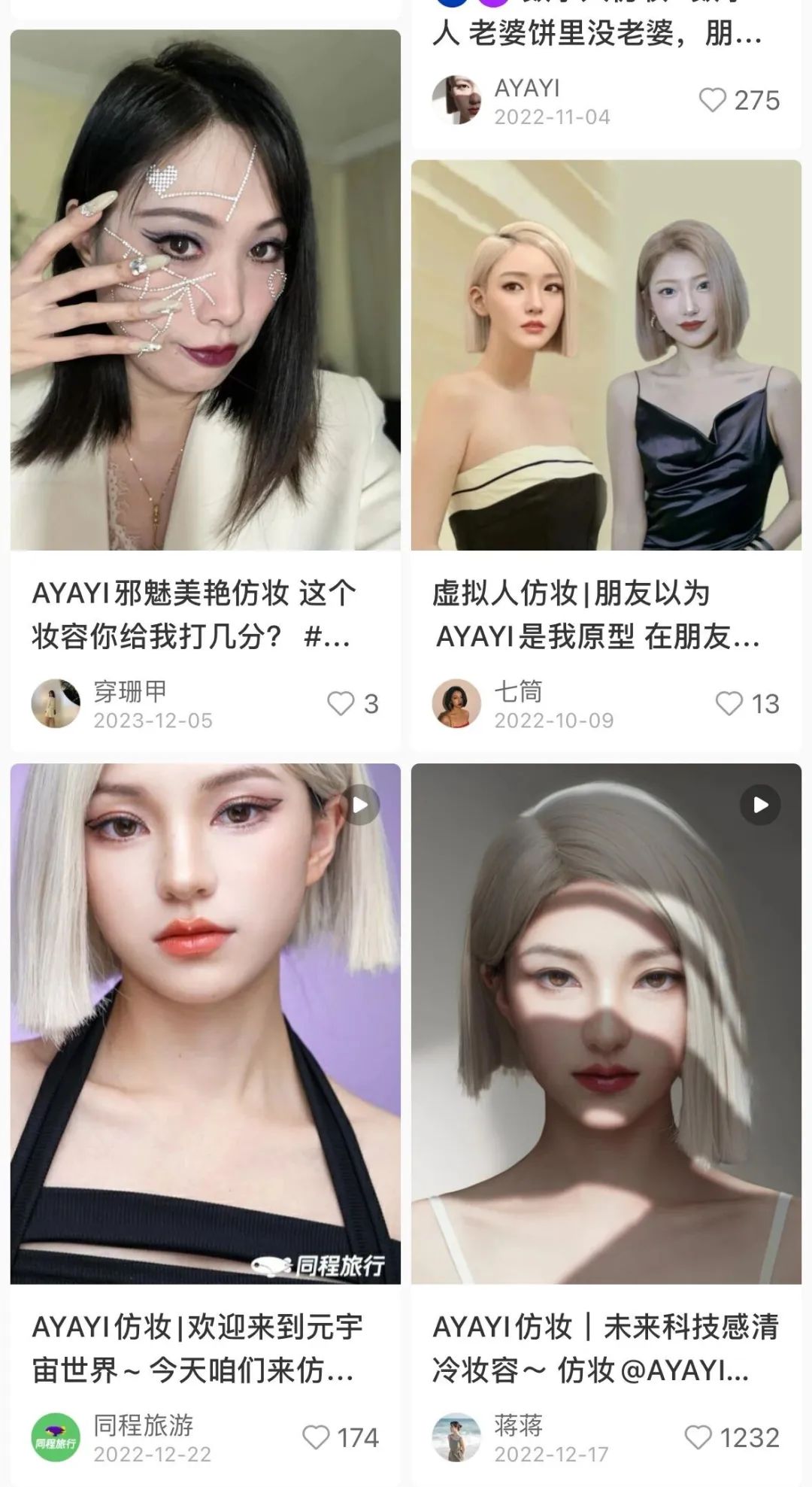The height and width of the screenshot is (1487, 812).
Task: Like 蒋蒋's post
Action: click(698, 1437)
